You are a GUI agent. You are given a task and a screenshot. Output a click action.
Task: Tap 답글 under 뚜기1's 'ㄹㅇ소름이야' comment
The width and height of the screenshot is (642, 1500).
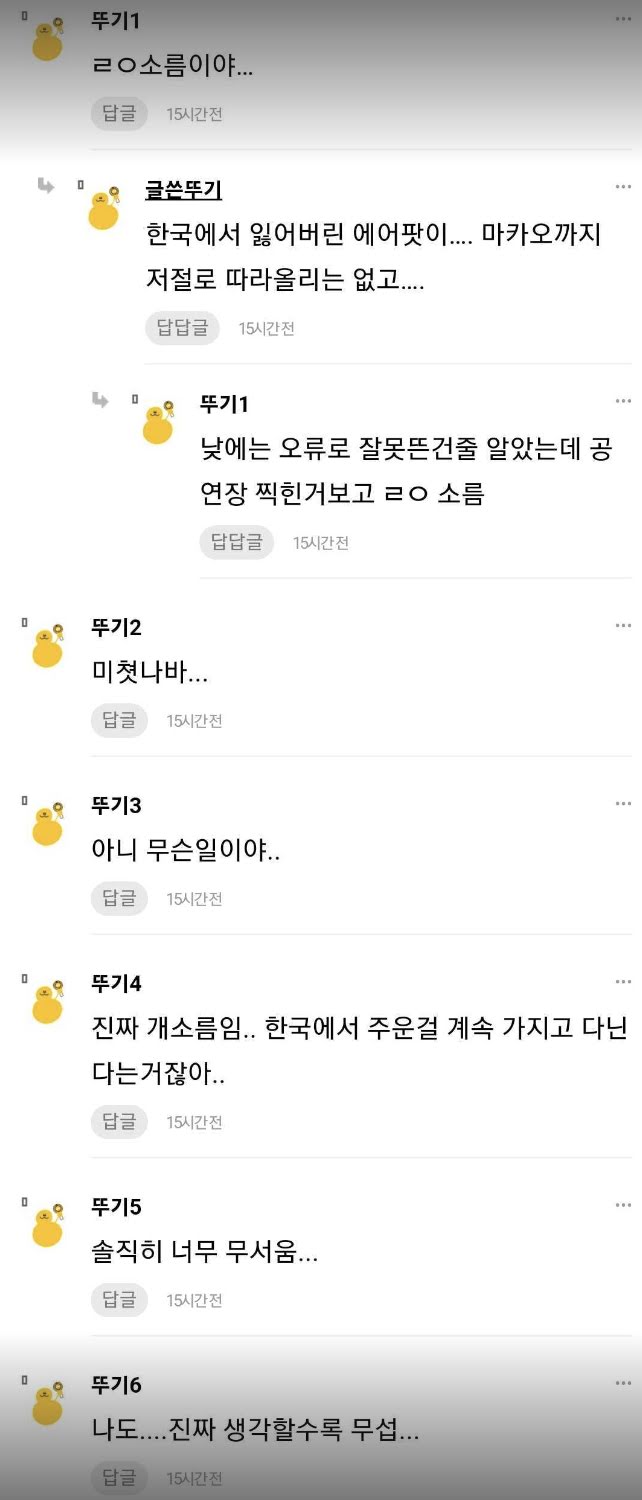tap(119, 114)
